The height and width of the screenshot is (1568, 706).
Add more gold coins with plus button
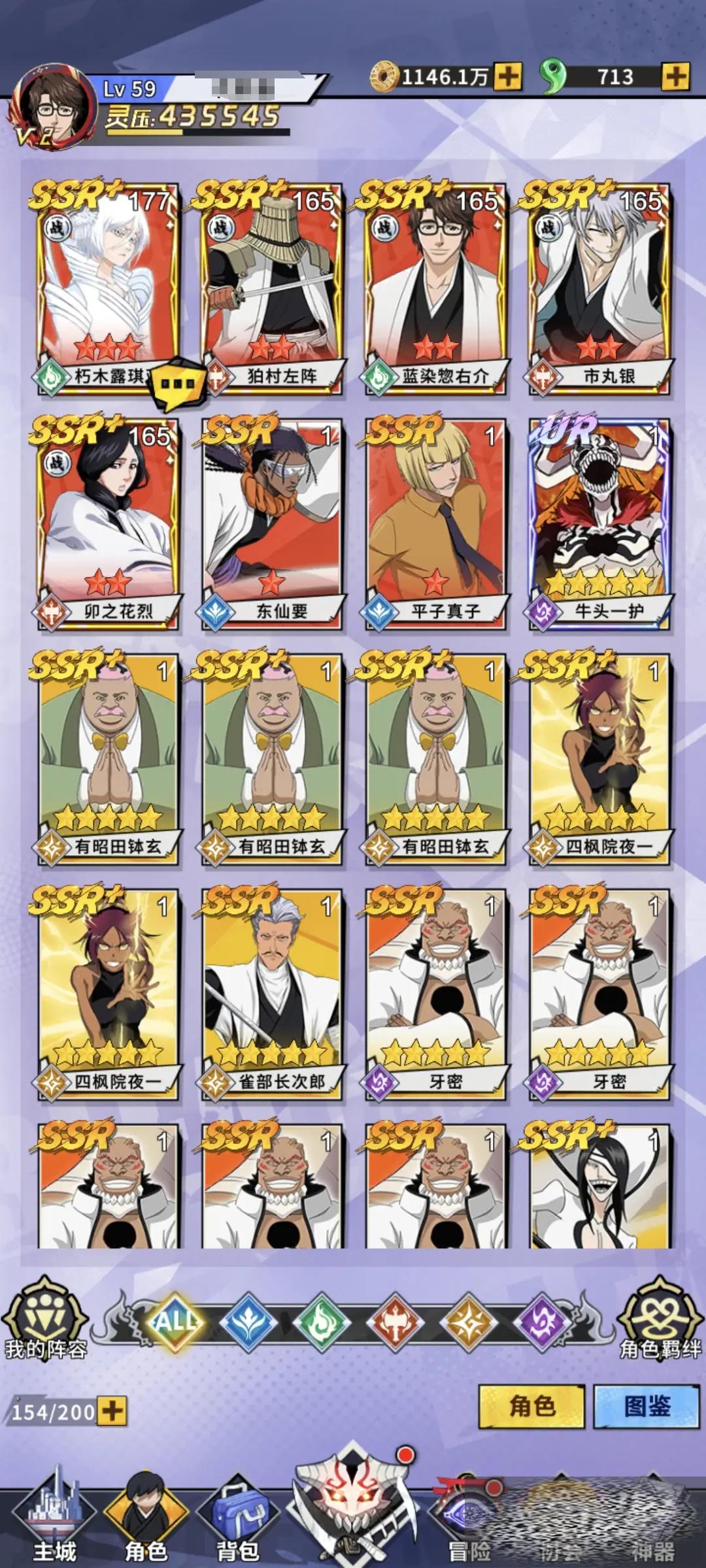[507, 77]
